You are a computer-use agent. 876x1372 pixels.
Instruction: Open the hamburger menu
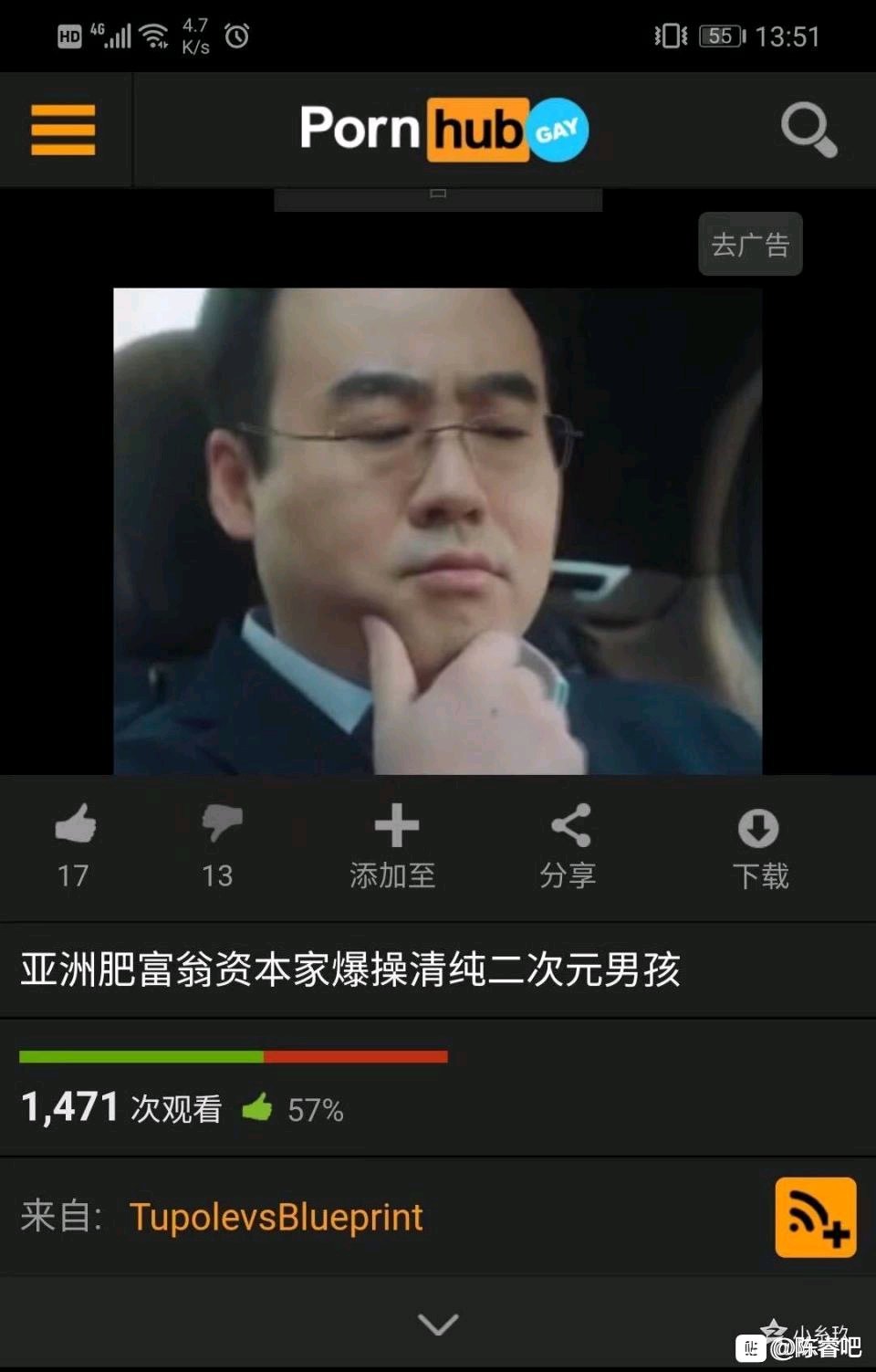click(x=63, y=130)
